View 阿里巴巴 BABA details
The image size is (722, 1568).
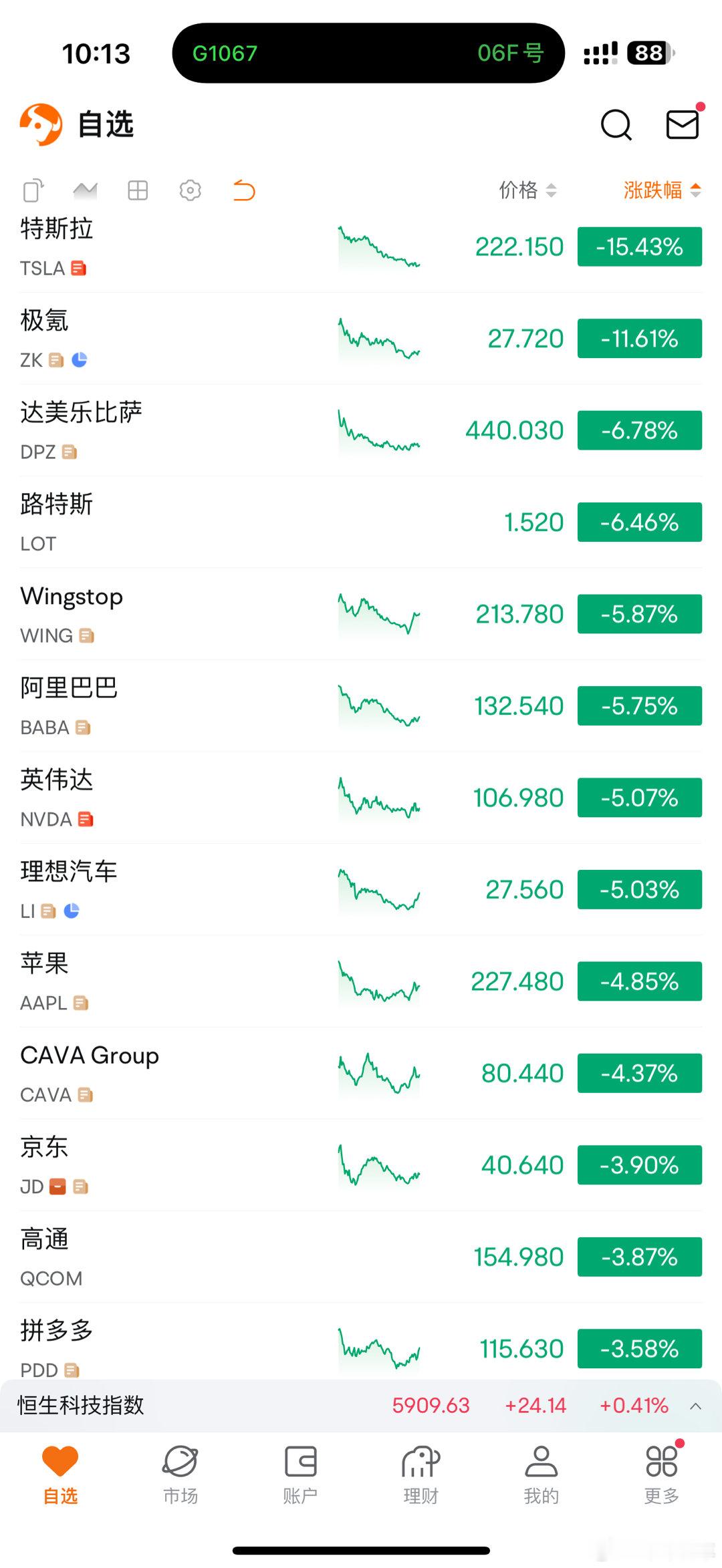[x=201, y=706]
